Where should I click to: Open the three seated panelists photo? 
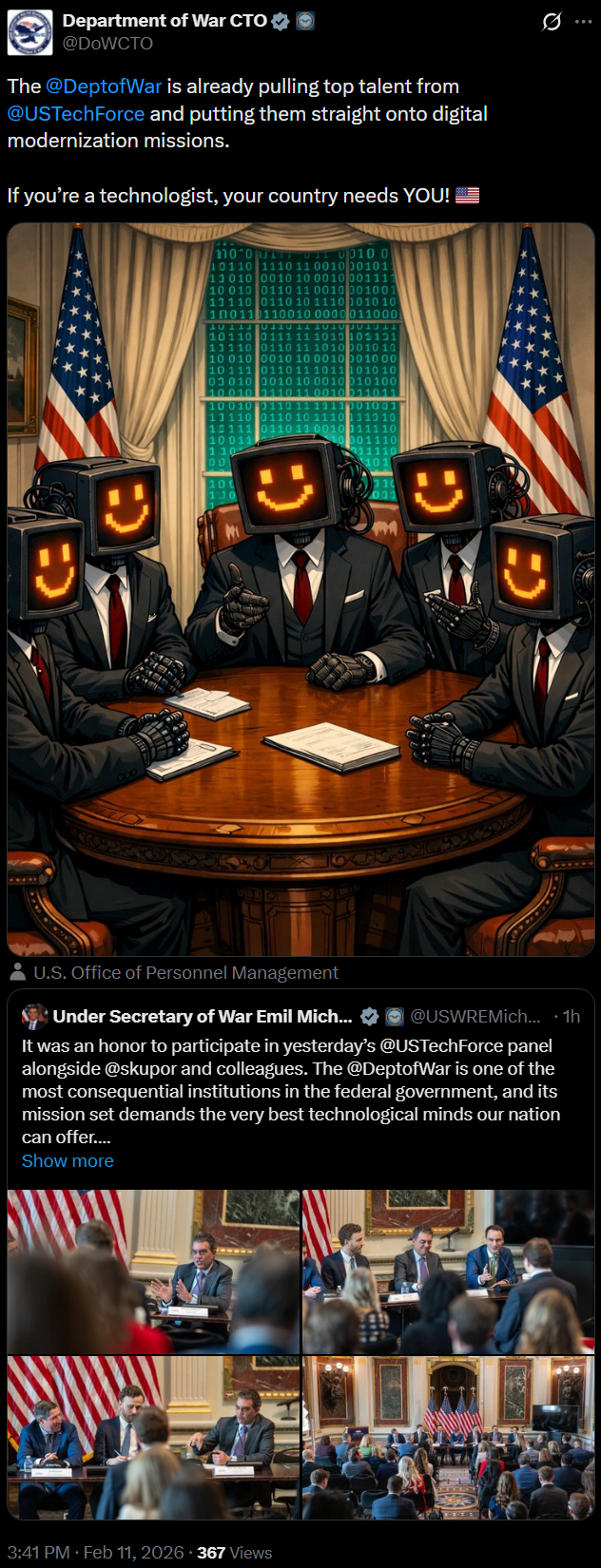pos(448,1272)
